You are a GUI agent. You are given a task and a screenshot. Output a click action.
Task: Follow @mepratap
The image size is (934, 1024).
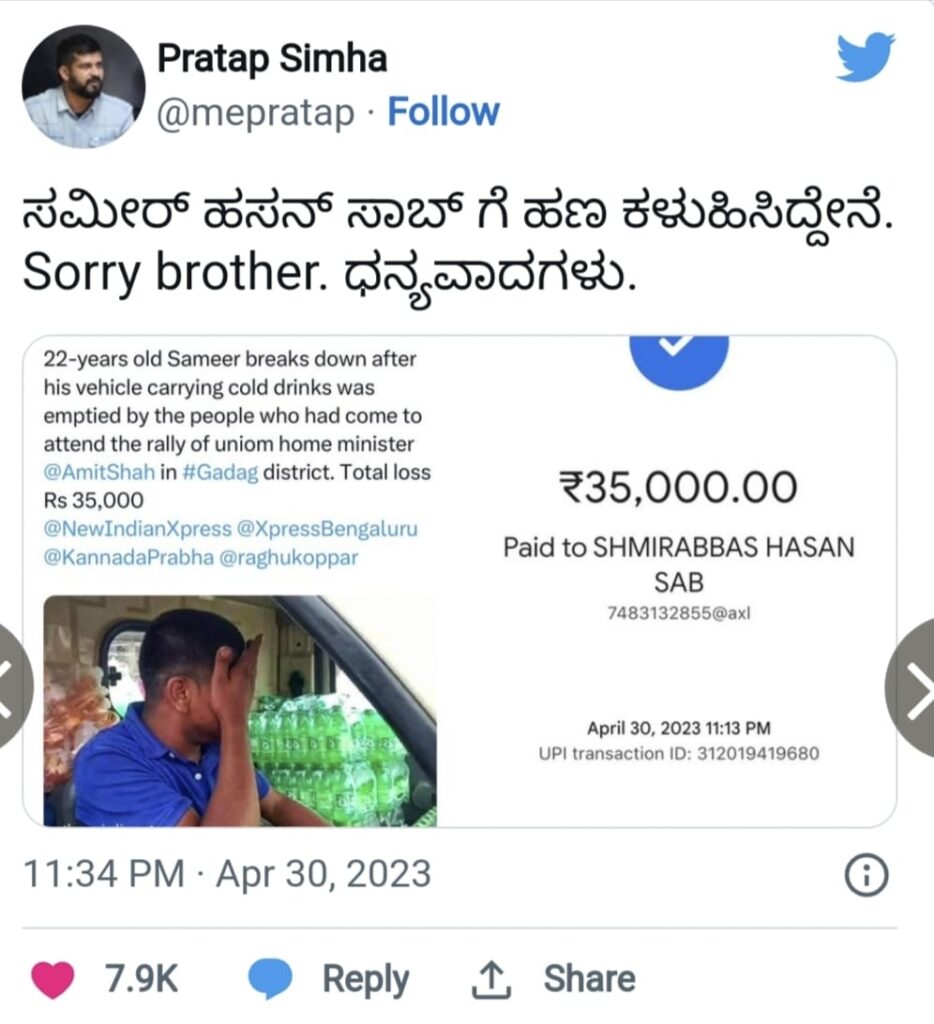(x=443, y=112)
